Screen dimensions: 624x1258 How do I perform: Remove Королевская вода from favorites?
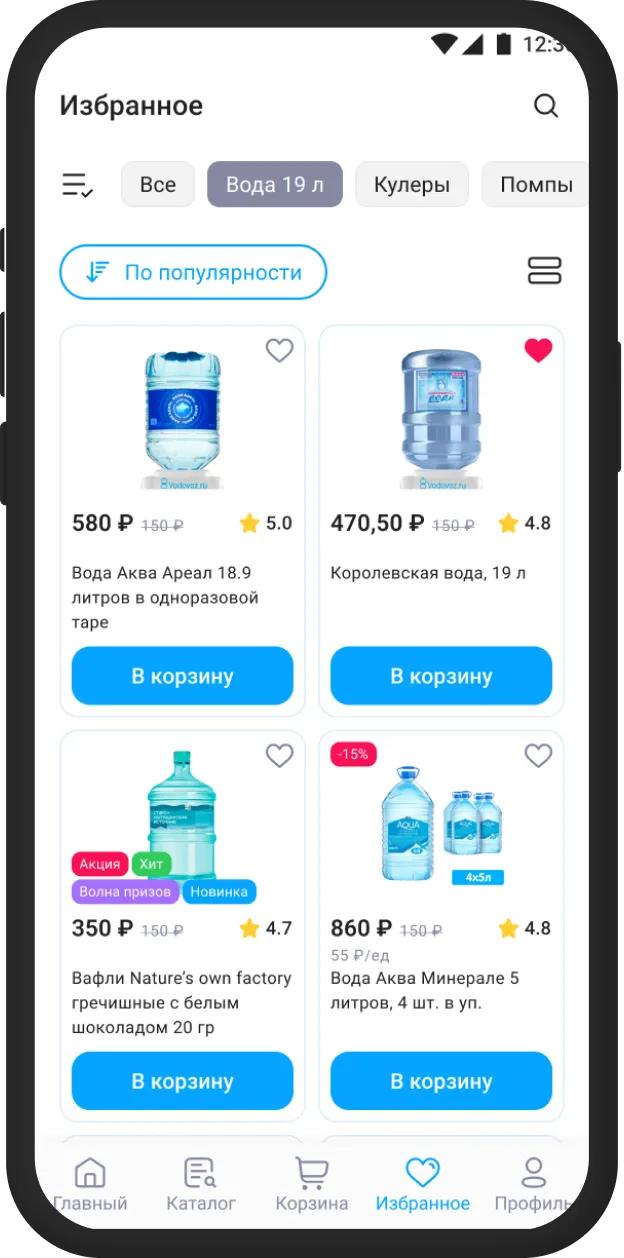point(538,350)
